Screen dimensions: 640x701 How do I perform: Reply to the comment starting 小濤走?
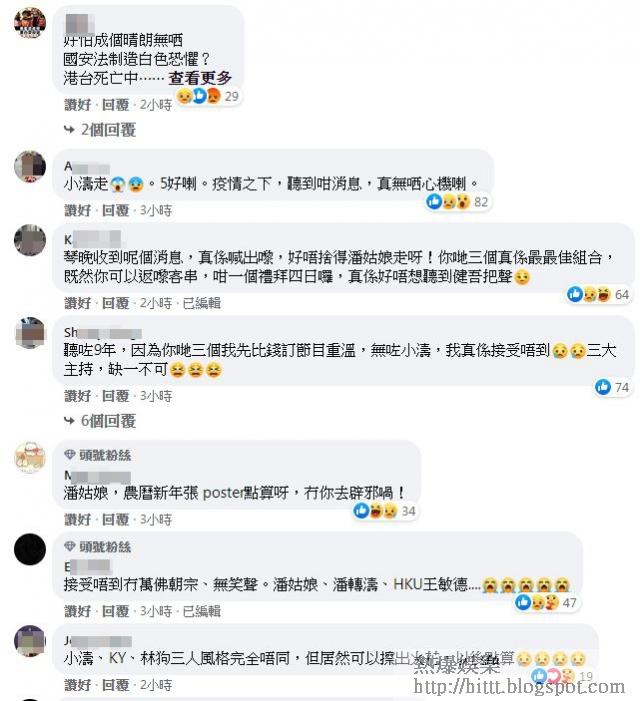tap(115, 210)
